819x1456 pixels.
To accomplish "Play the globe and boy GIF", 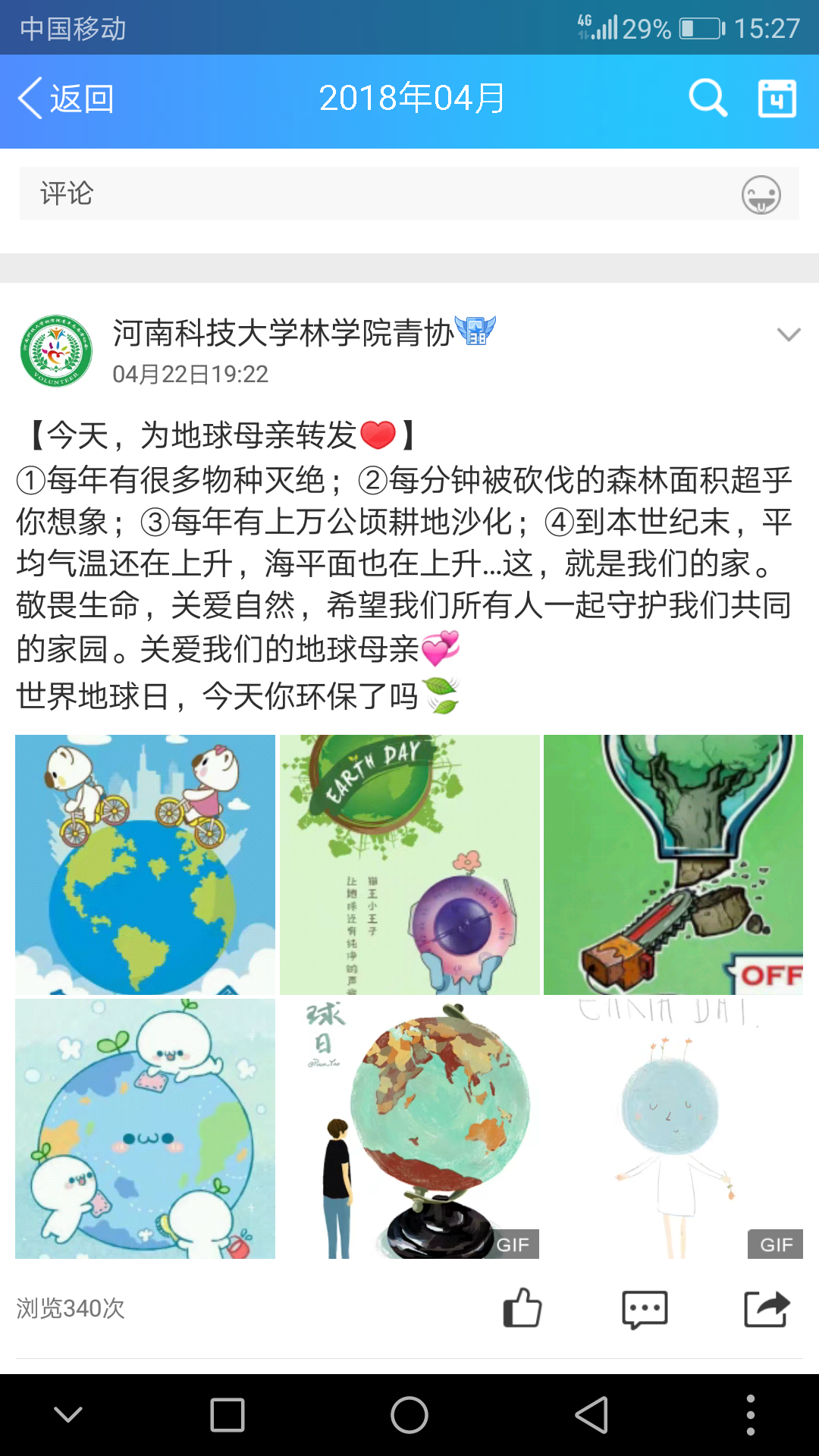I will (409, 1128).
